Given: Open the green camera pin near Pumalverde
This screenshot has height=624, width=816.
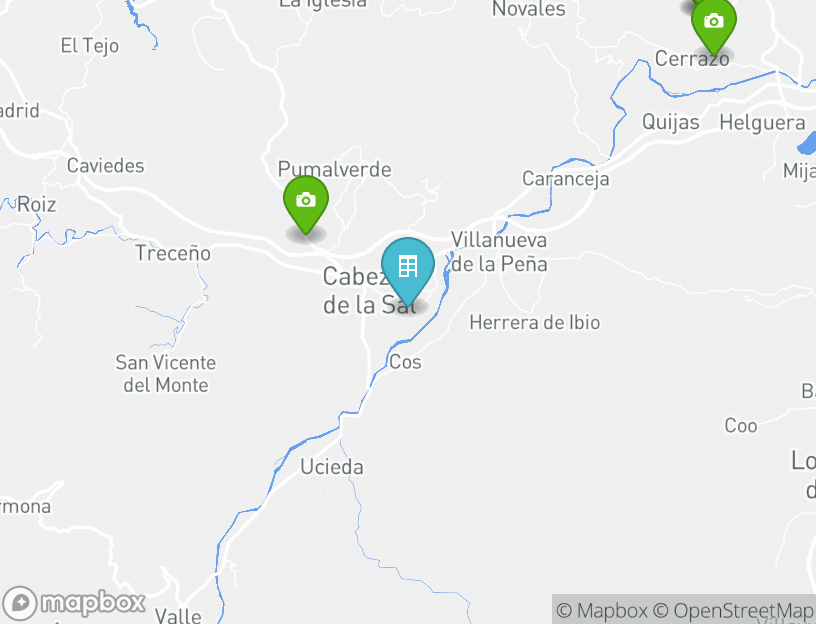Looking at the screenshot, I should tap(306, 202).
